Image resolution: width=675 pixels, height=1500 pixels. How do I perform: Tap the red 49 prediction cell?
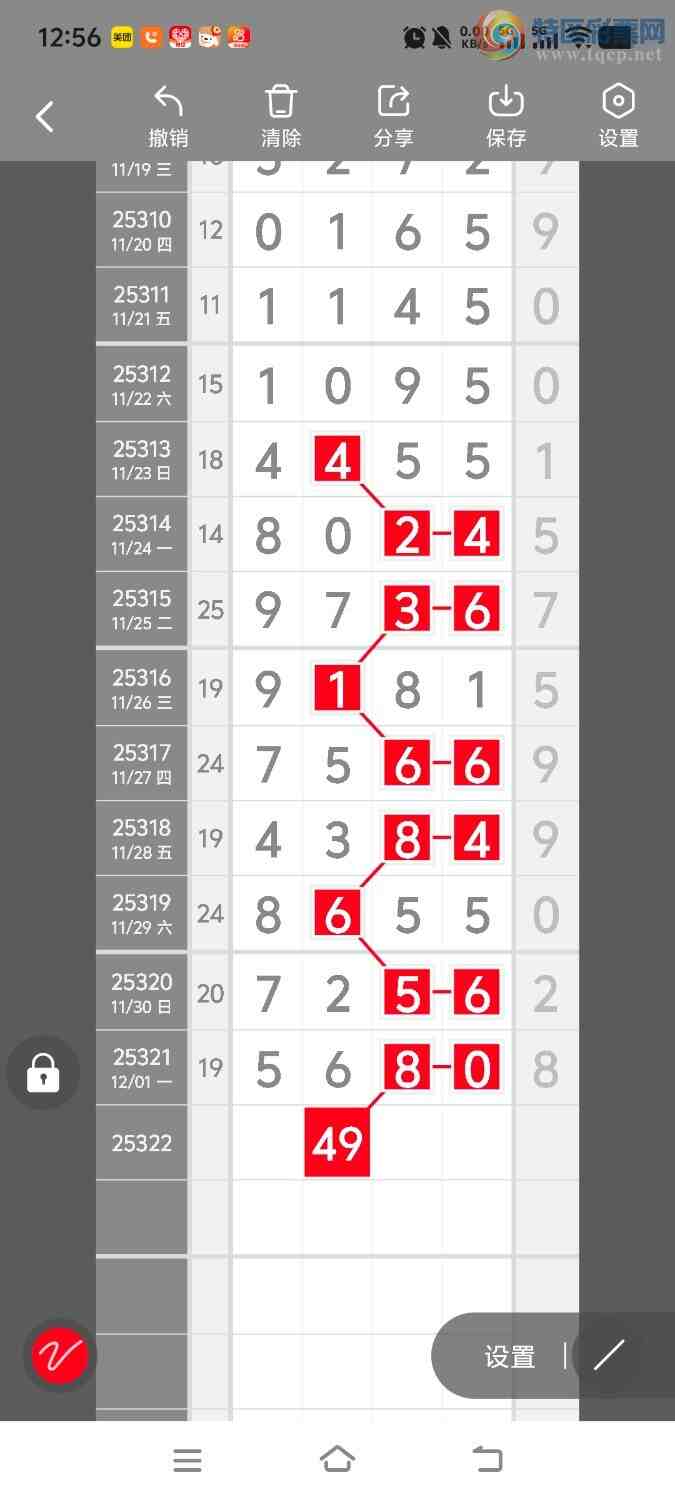point(337,1142)
